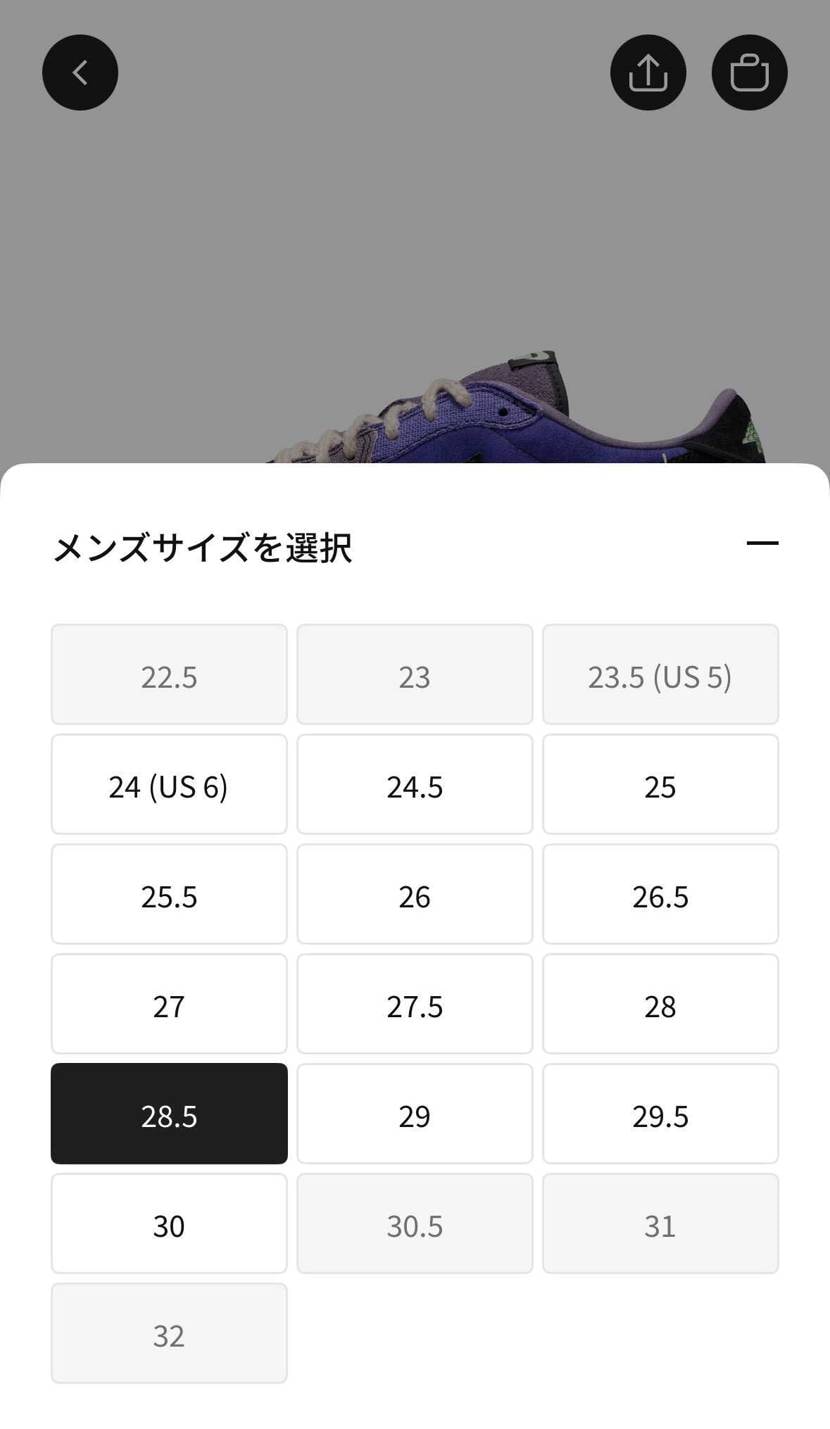Viewport: 830px width, 1429px height.
Task: Choose size 28
Action: pos(660,1004)
